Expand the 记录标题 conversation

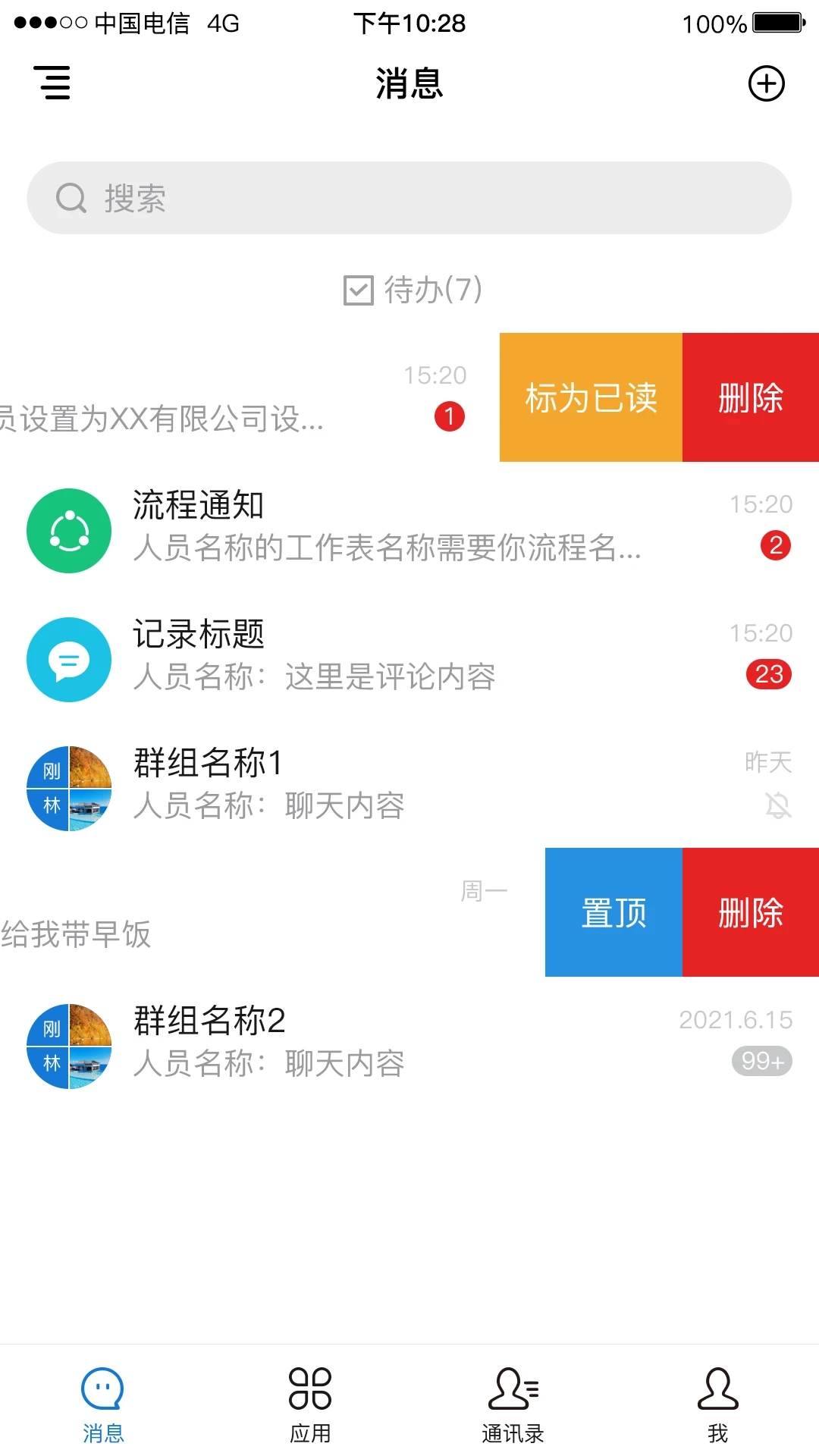pos(379,659)
